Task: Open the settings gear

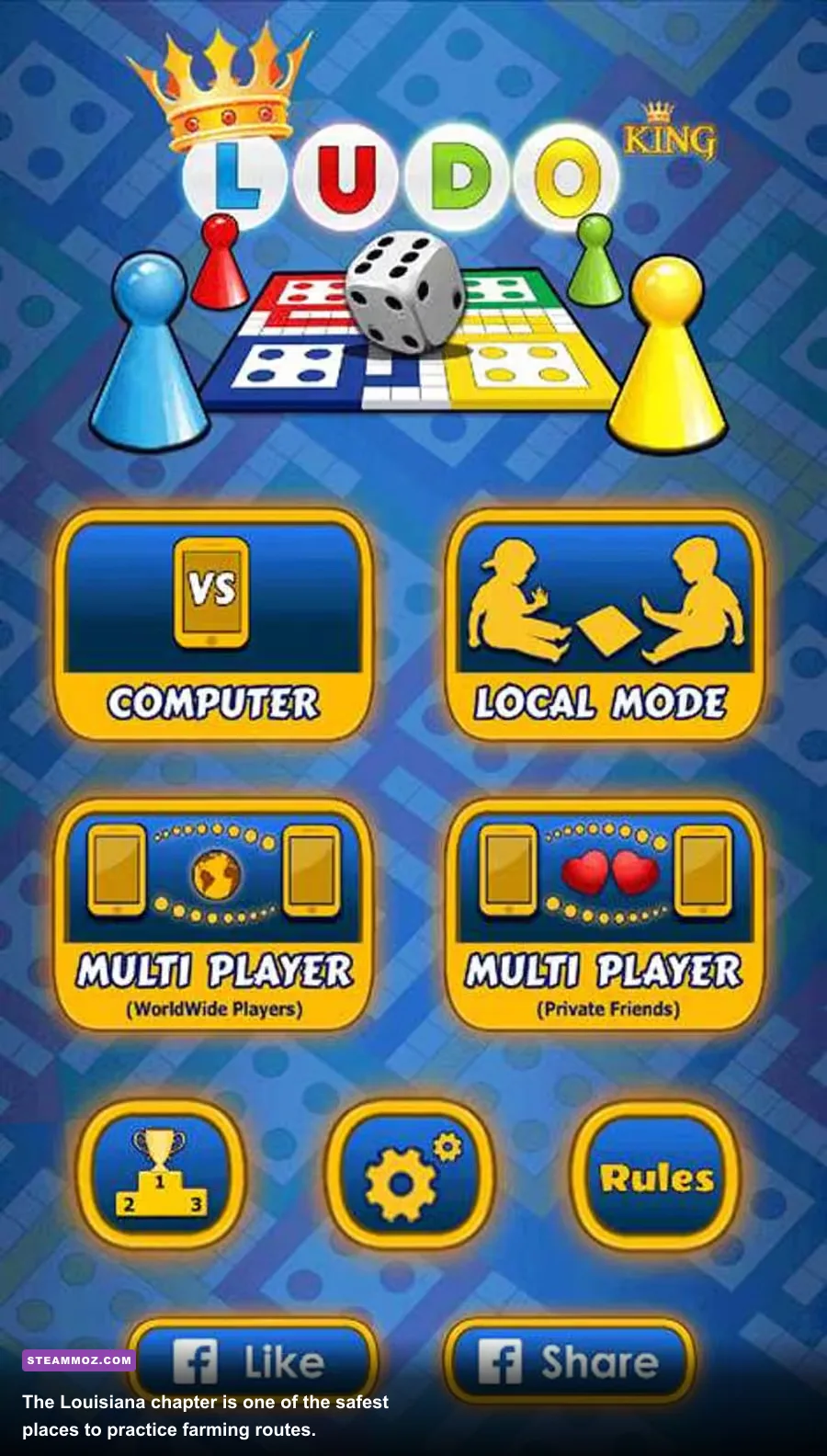Action: (409, 1175)
